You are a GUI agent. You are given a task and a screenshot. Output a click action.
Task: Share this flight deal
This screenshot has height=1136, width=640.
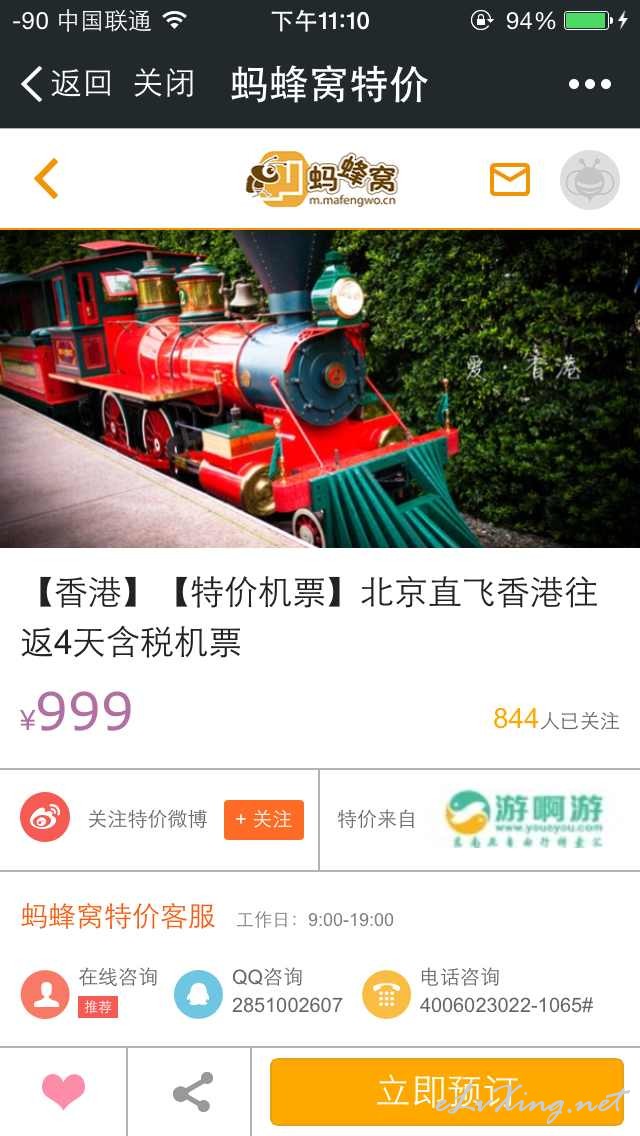(193, 1092)
